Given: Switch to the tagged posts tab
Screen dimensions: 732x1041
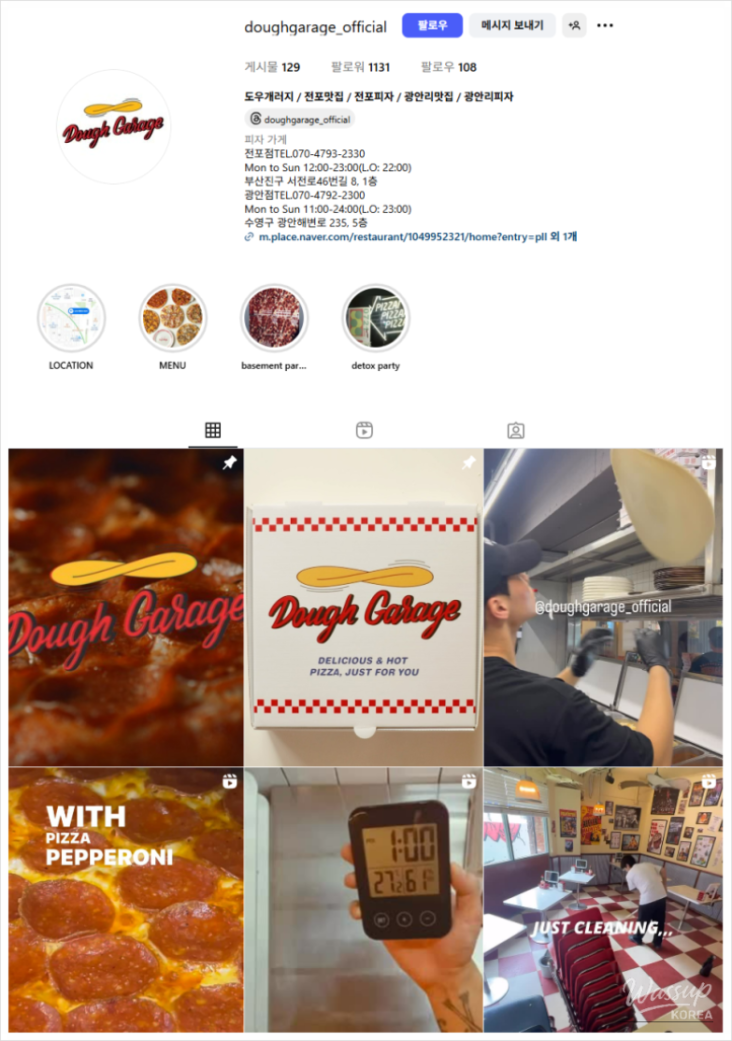Looking at the screenshot, I should tap(515, 430).
